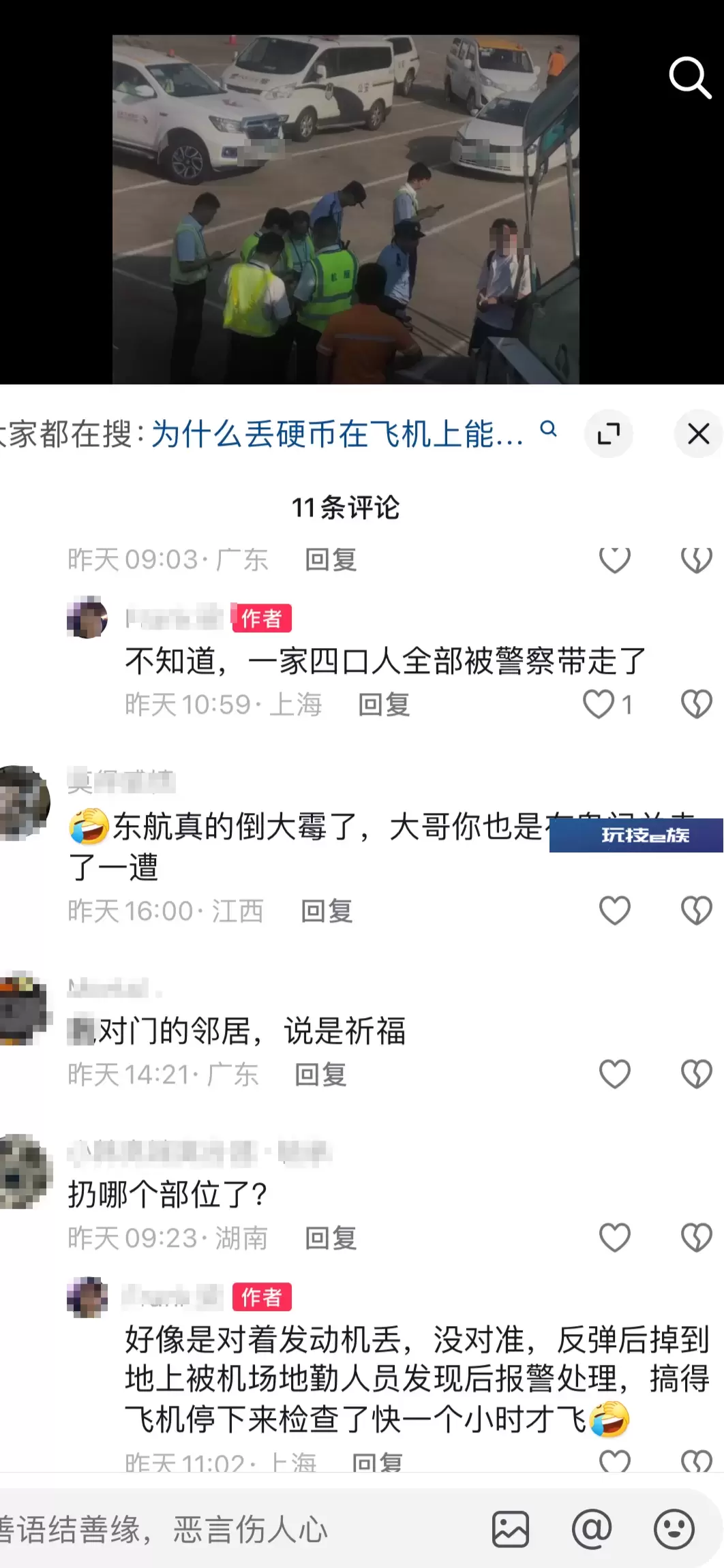The image size is (724, 1568).
Task: Close the comments panel
Action: click(x=699, y=433)
